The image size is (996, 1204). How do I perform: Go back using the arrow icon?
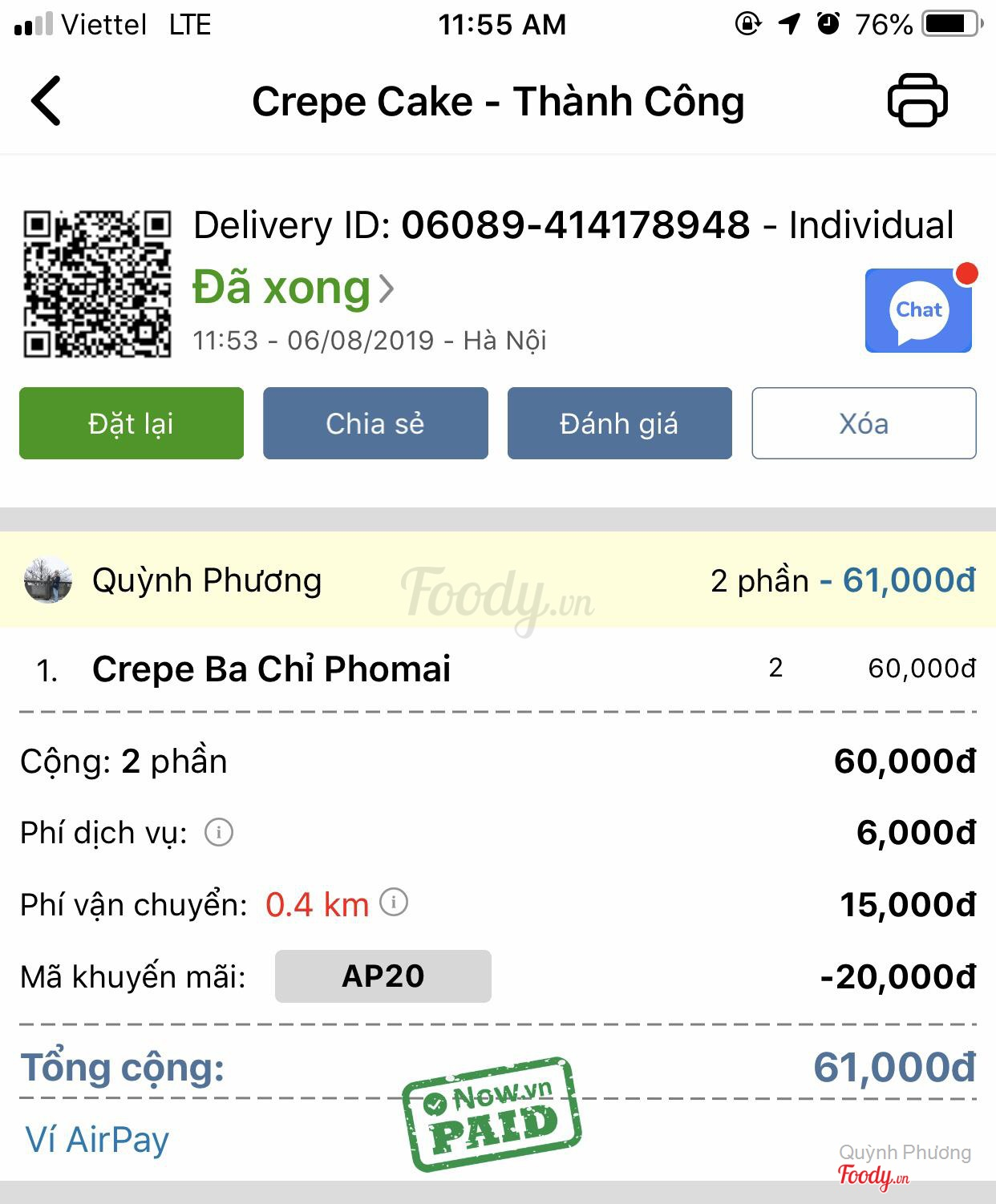point(47,101)
